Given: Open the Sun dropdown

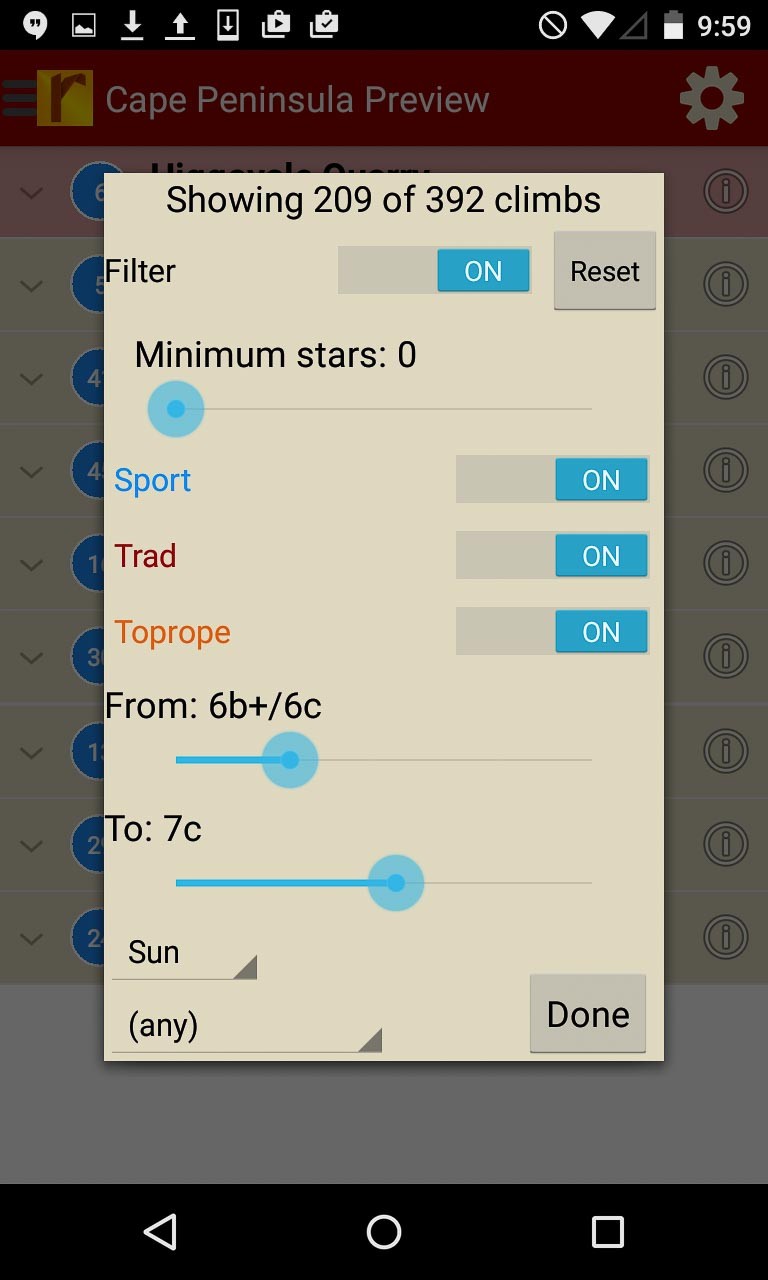Looking at the screenshot, I should click(x=185, y=953).
